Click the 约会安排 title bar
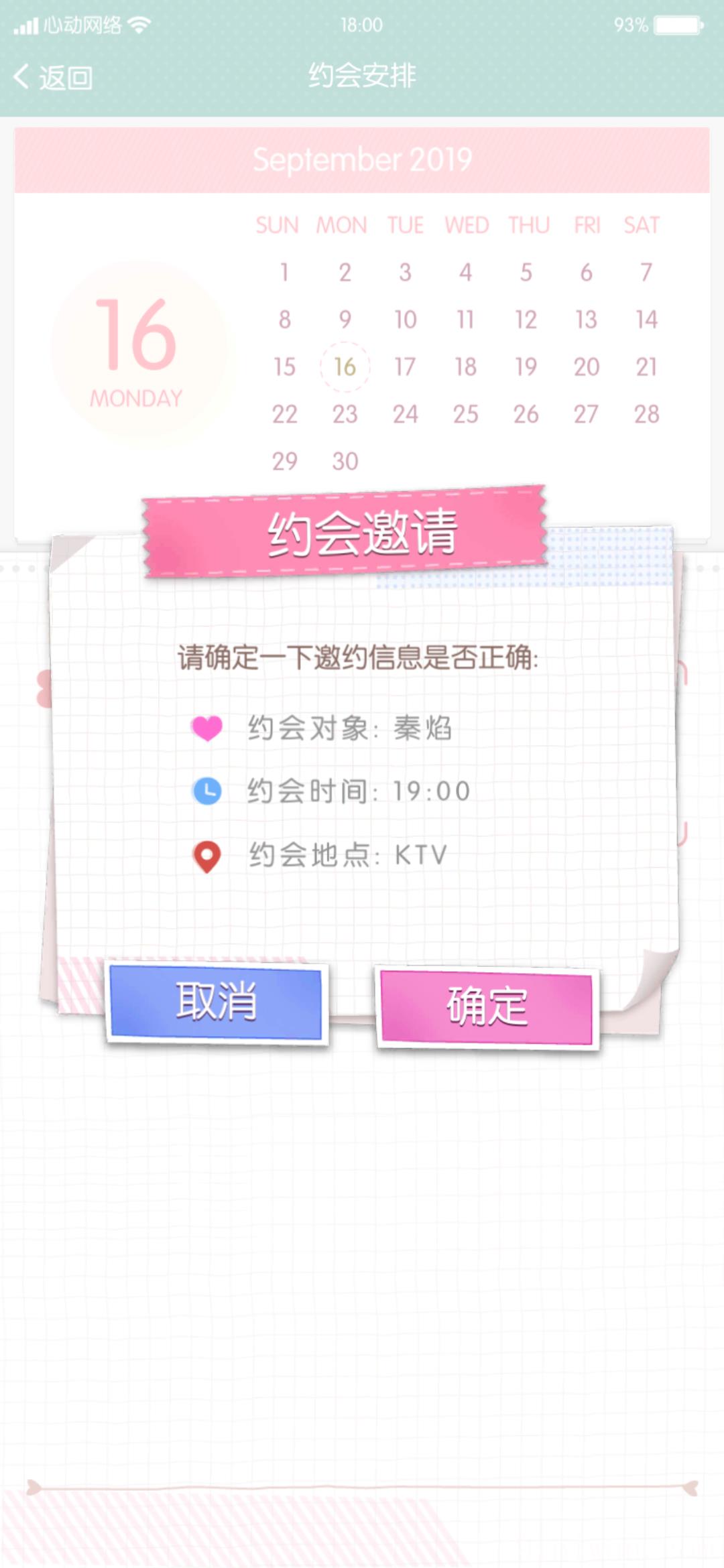Viewport: 724px width, 1568px height. coord(362,76)
